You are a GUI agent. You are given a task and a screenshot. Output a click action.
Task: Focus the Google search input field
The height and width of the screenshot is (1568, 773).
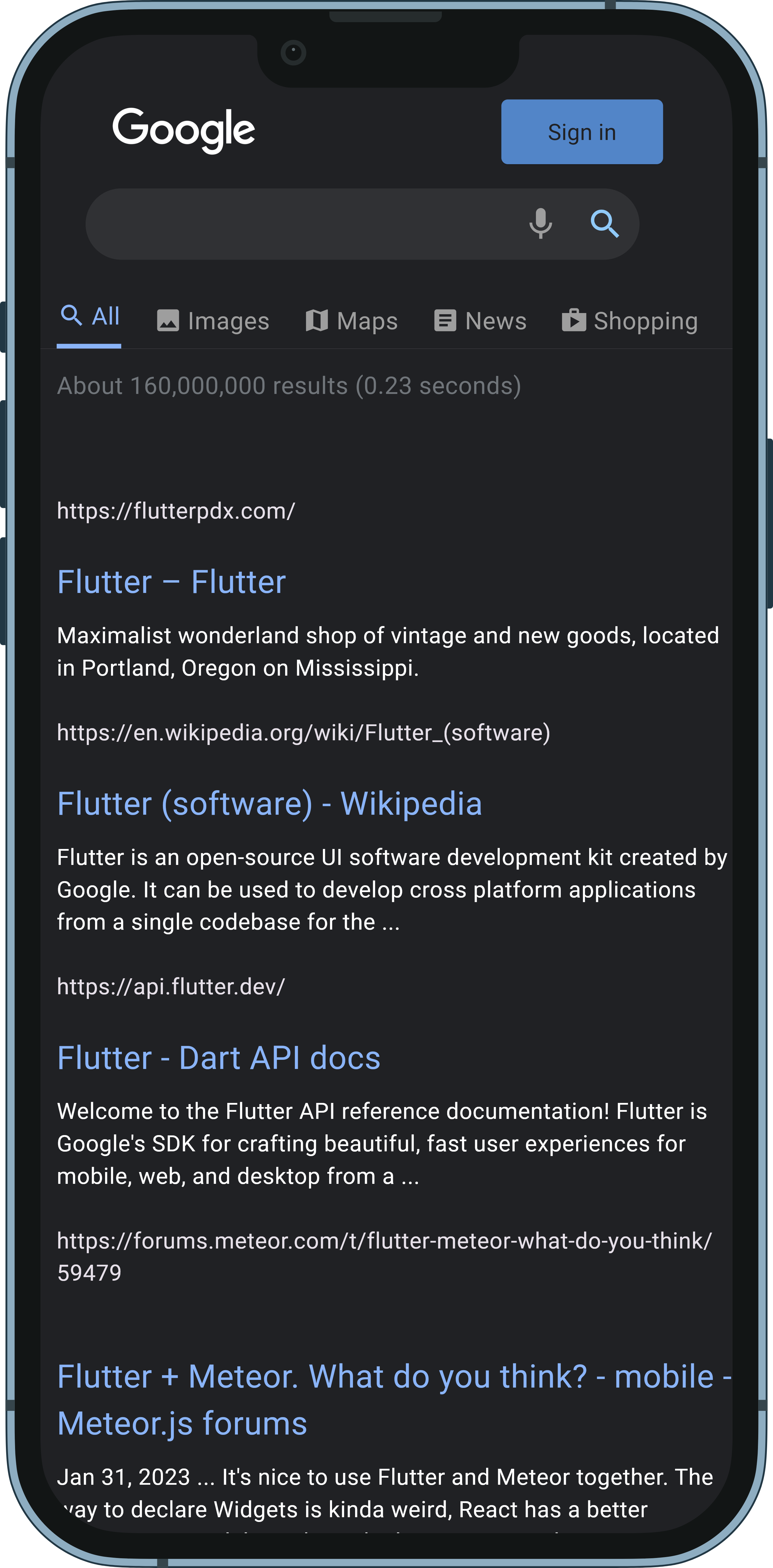(304, 224)
